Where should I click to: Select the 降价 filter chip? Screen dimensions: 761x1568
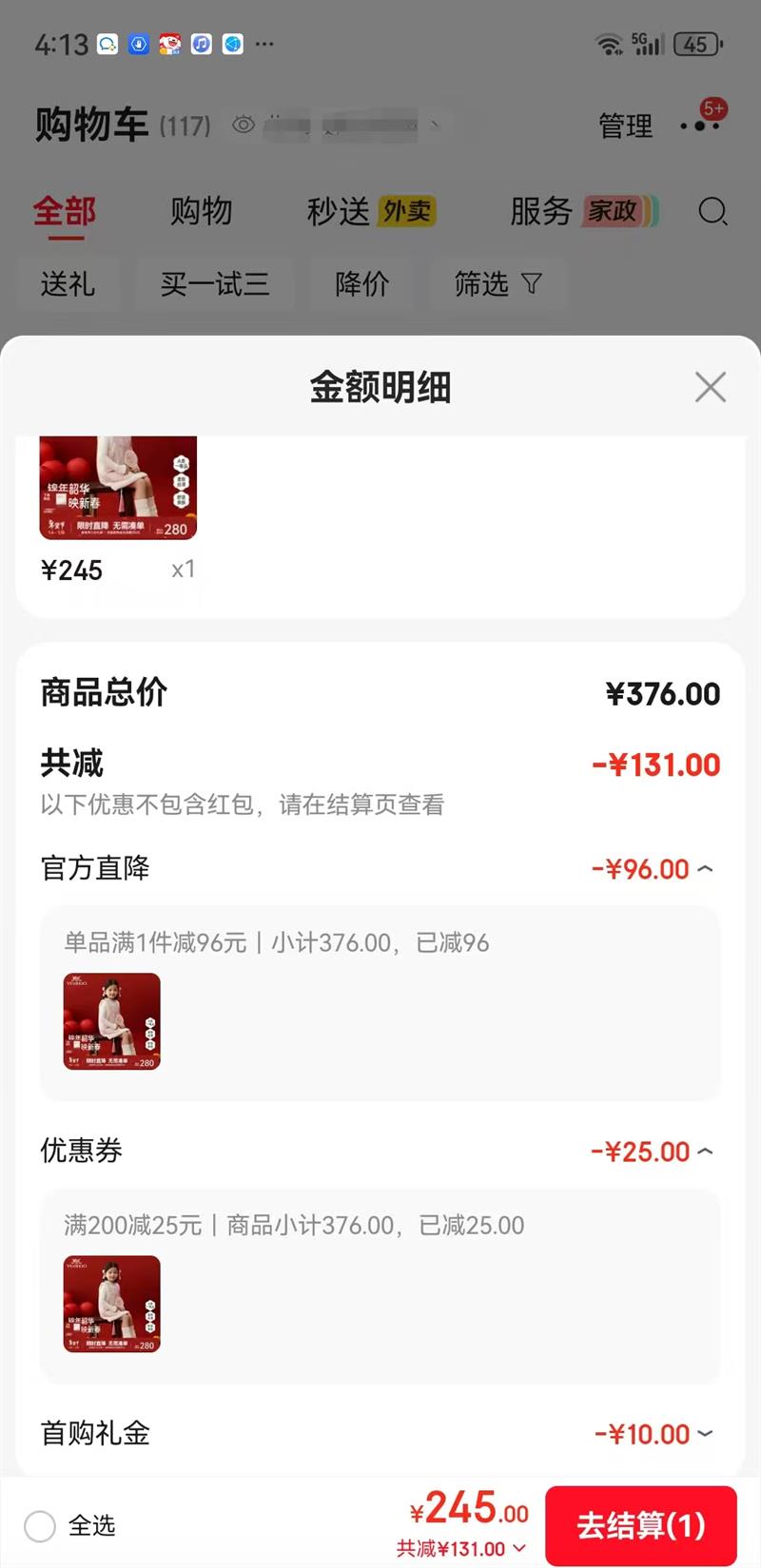pyautogui.click(x=362, y=283)
